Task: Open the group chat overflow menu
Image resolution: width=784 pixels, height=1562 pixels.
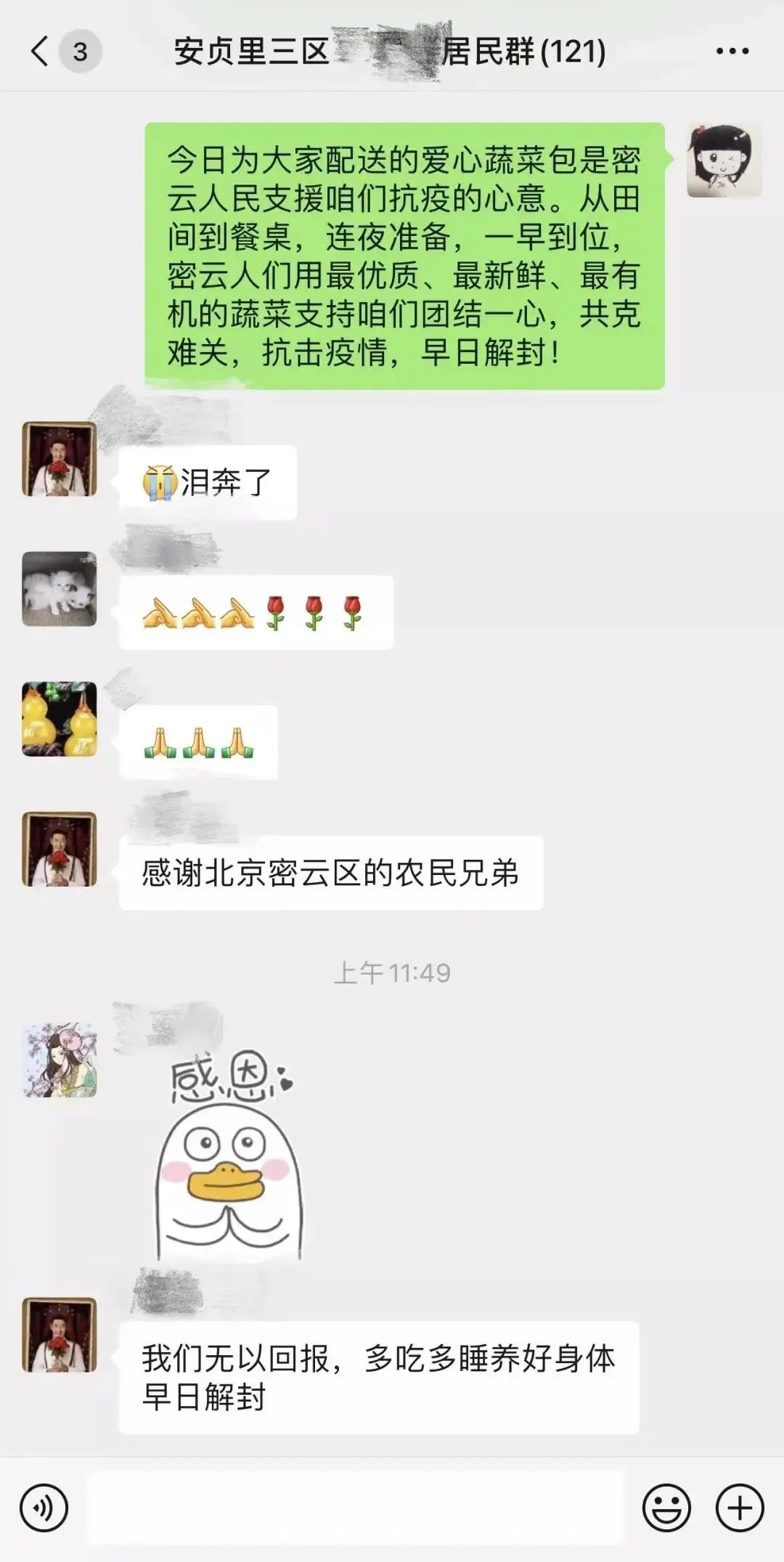Action: (x=732, y=52)
